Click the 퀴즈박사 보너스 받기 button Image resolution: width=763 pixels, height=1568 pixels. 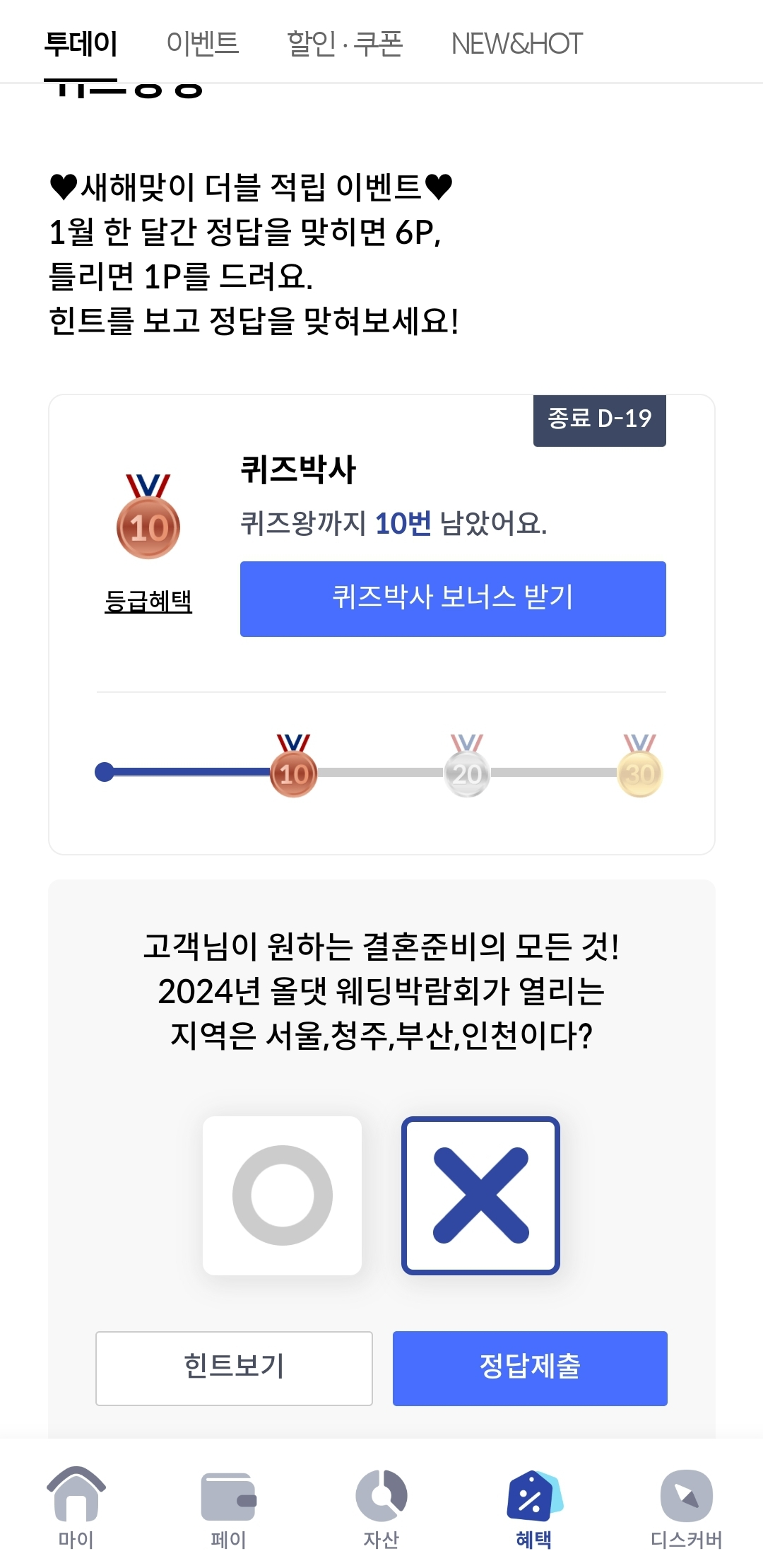(x=453, y=599)
